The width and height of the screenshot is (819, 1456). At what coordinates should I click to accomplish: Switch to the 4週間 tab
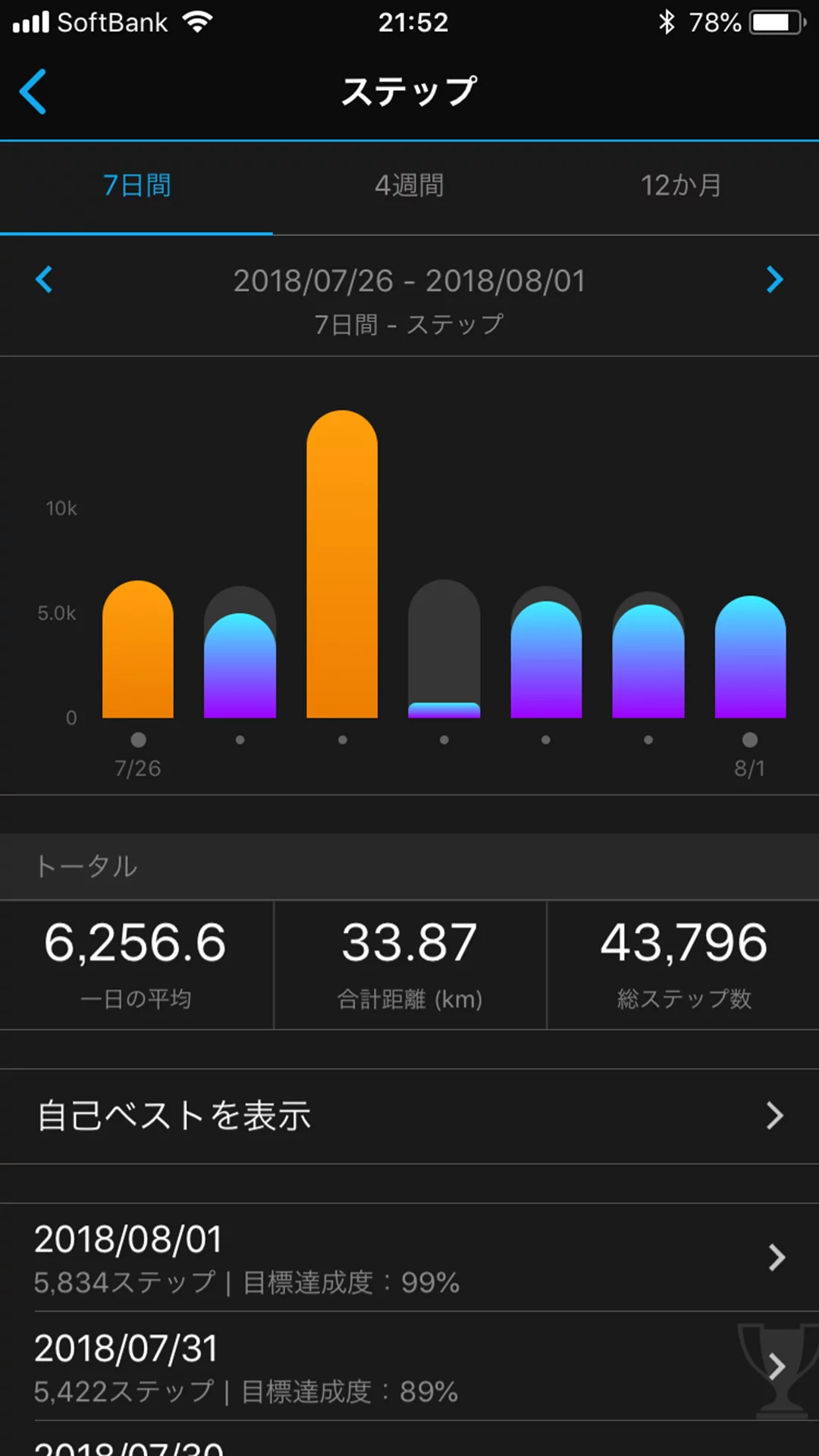click(x=409, y=186)
